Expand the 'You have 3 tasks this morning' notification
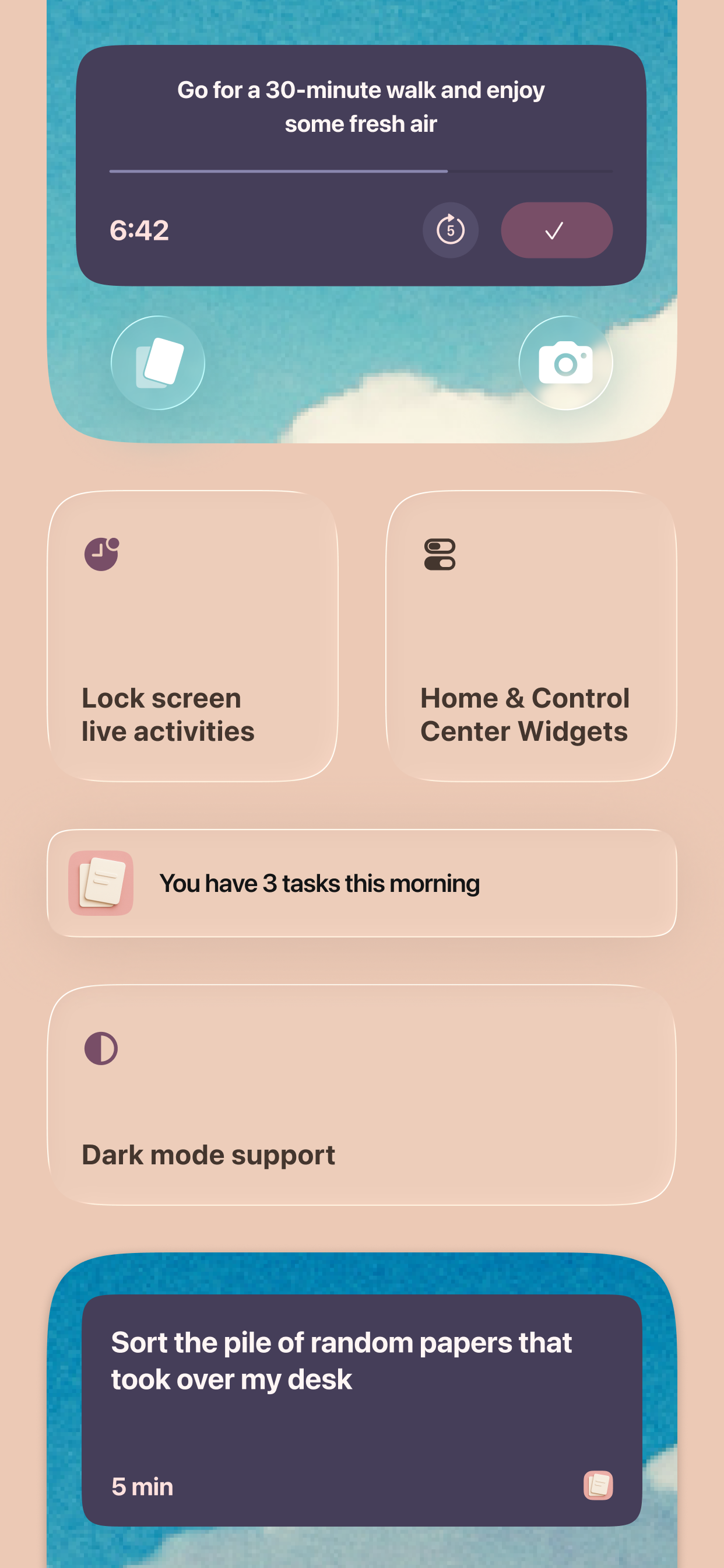 361,883
